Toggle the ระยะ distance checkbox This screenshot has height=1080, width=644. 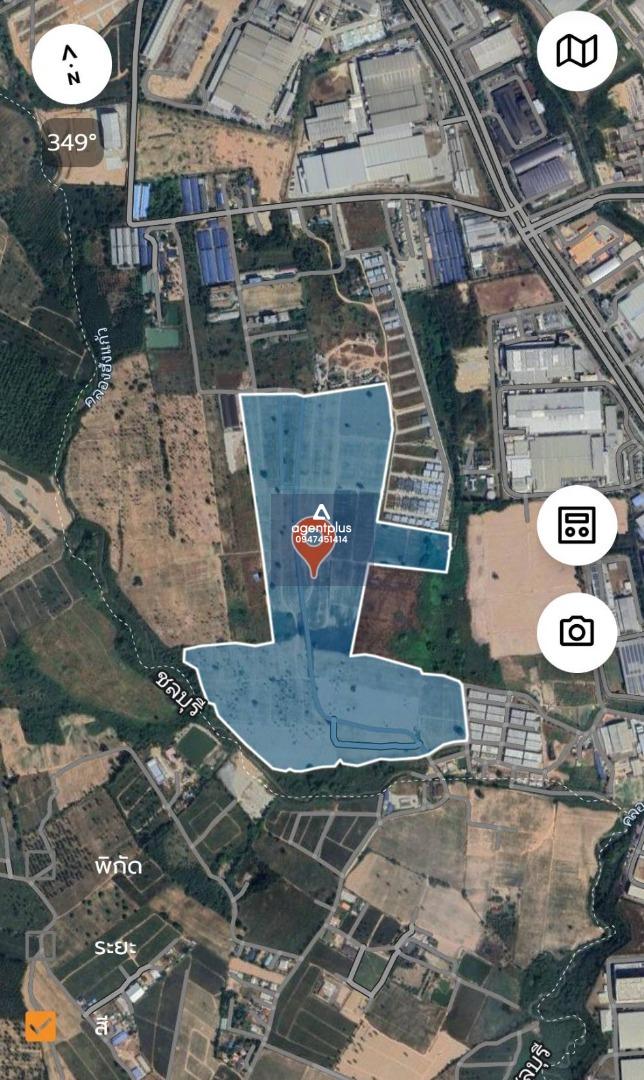pyautogui.click(x=41, y=945)
